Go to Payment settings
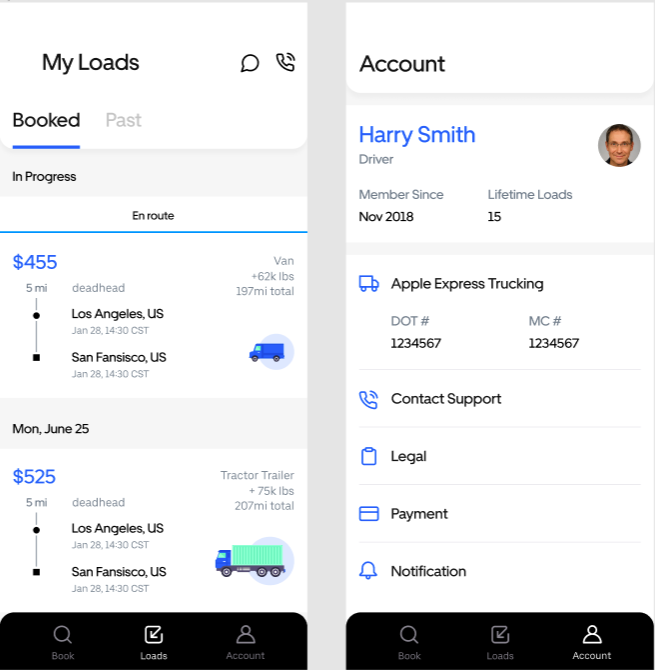The height and width of the screenshot is (670, 655). (418, 514)
